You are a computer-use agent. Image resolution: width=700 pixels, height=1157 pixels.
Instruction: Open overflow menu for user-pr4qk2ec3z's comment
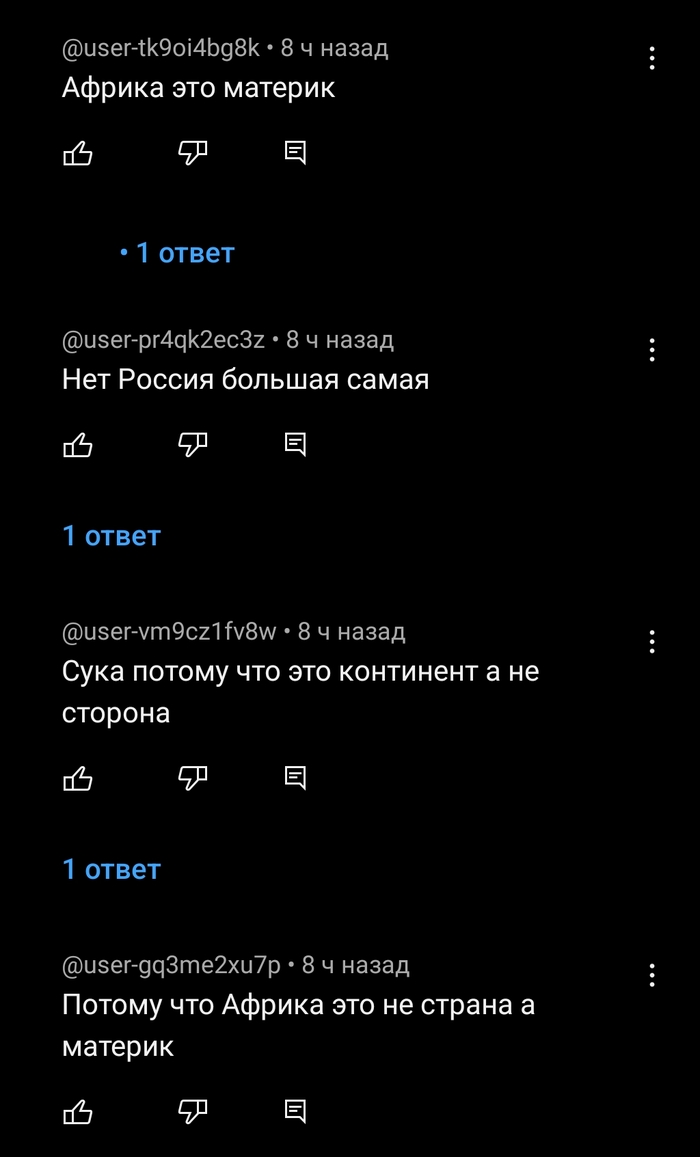652,350
